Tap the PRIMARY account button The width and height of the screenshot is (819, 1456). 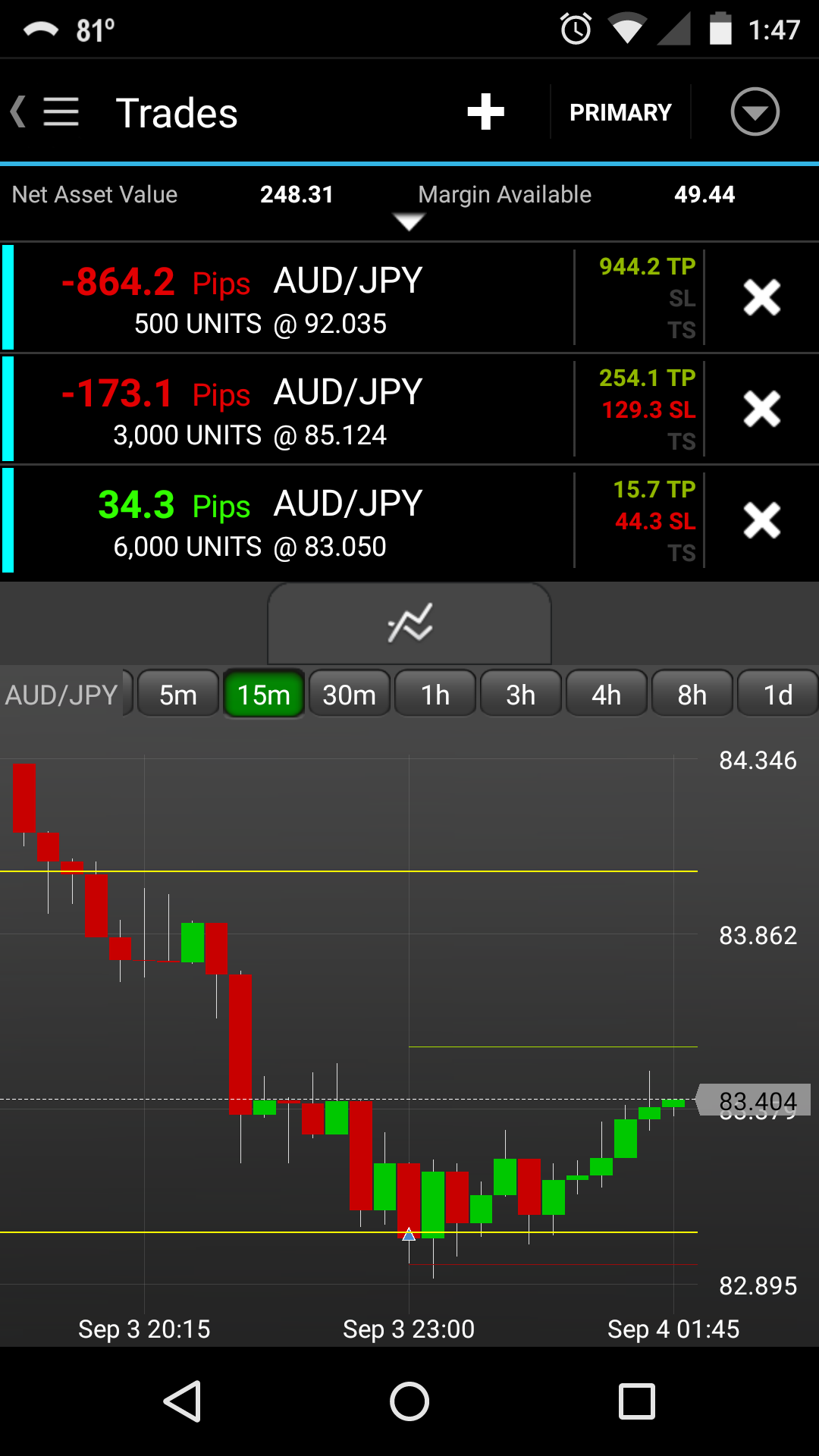click(620, 112)
